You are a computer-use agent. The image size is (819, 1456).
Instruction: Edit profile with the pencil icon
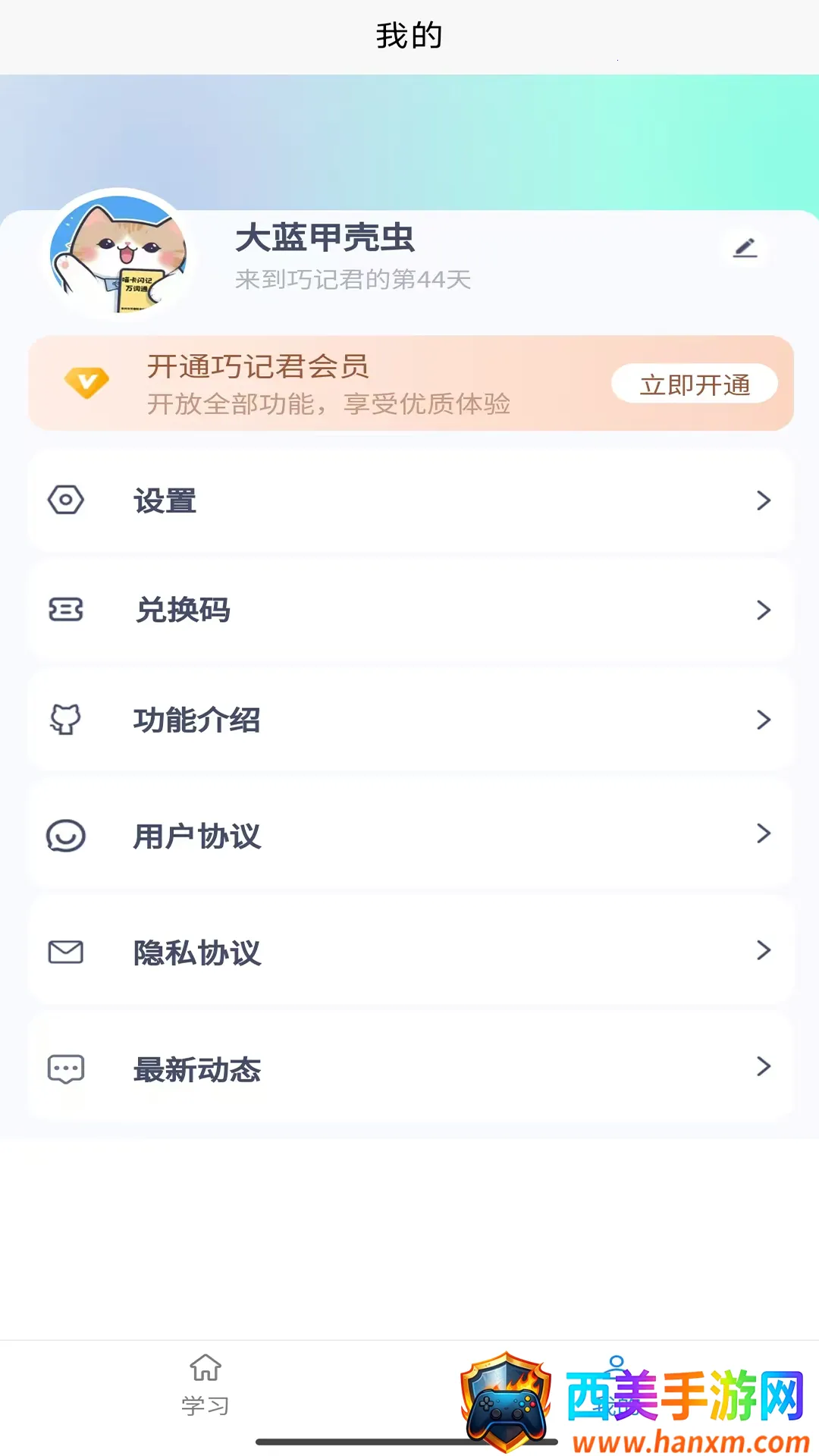click(x=745, y=249)
